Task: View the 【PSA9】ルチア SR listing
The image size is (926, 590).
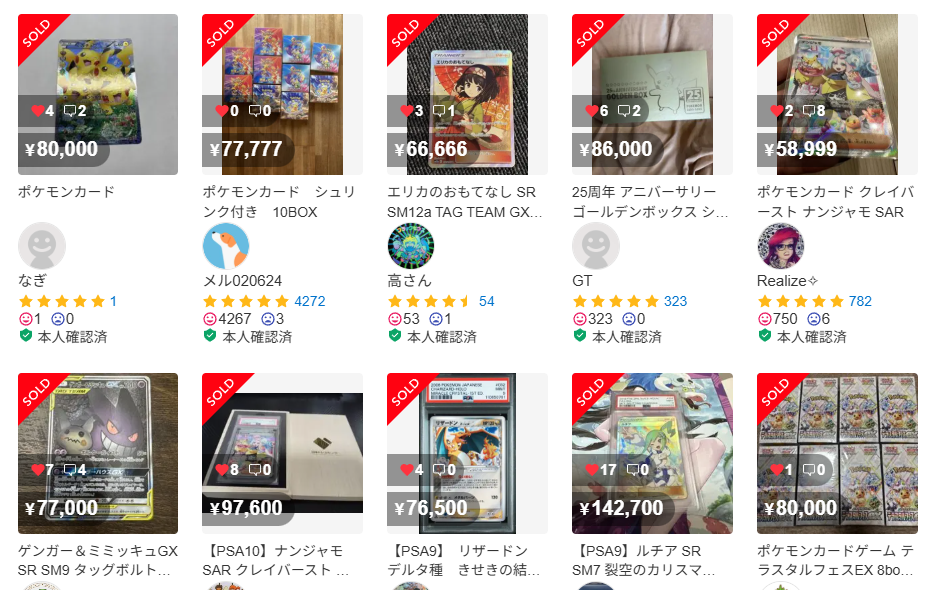Action: (x=652, y=453)
